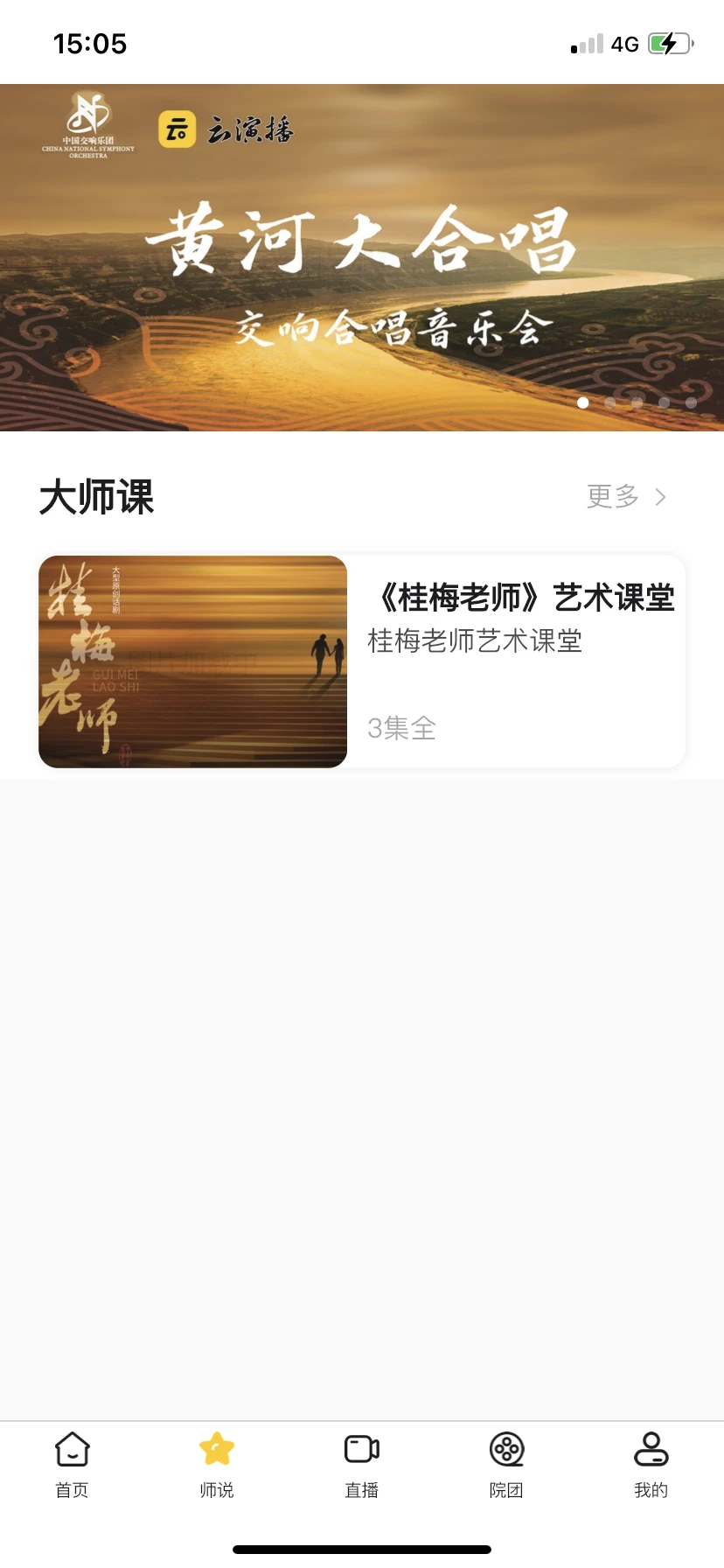The width and height of the screenshot is (724, 1568).
Task: Select the first carousel indicator dot
Action: click(x=583, y=403)
